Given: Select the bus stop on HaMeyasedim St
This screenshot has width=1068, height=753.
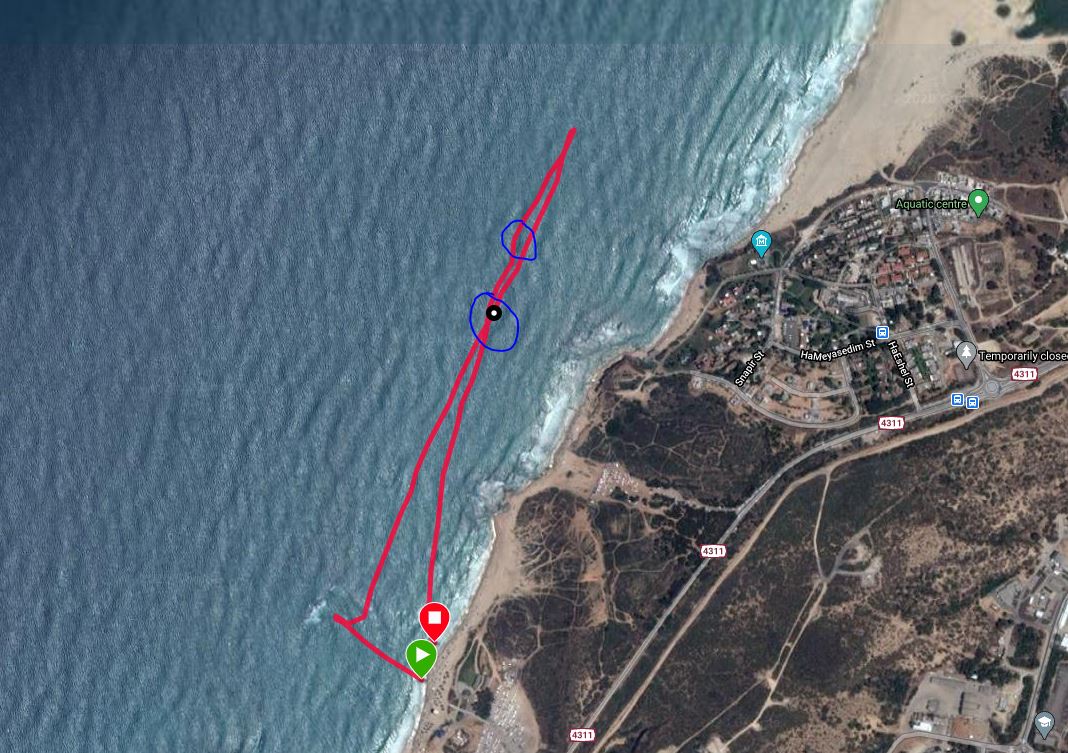Looking at the screenshot, I should [x=882, y=332].
